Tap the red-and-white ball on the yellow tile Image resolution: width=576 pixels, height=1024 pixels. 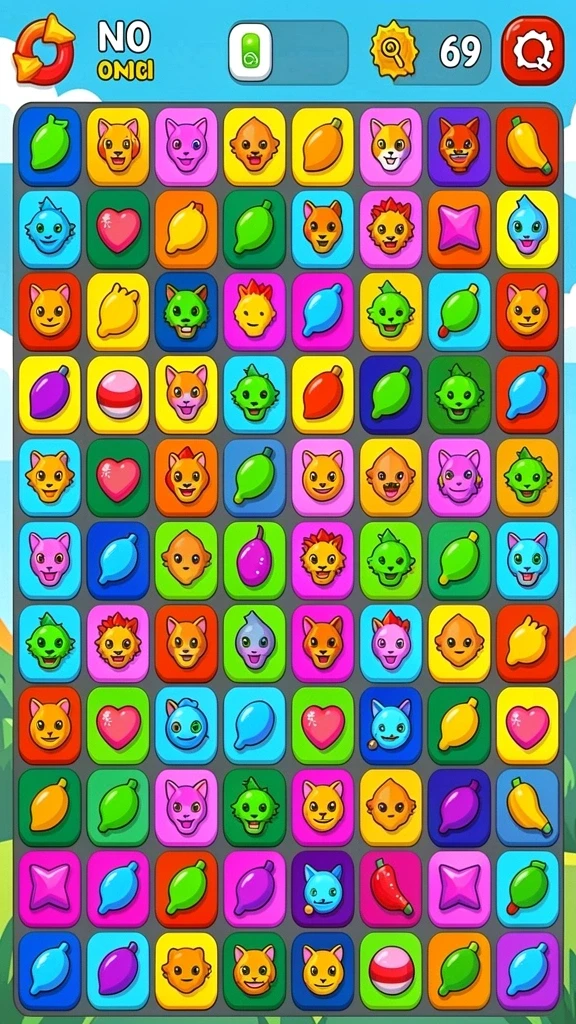coord(119,394)
